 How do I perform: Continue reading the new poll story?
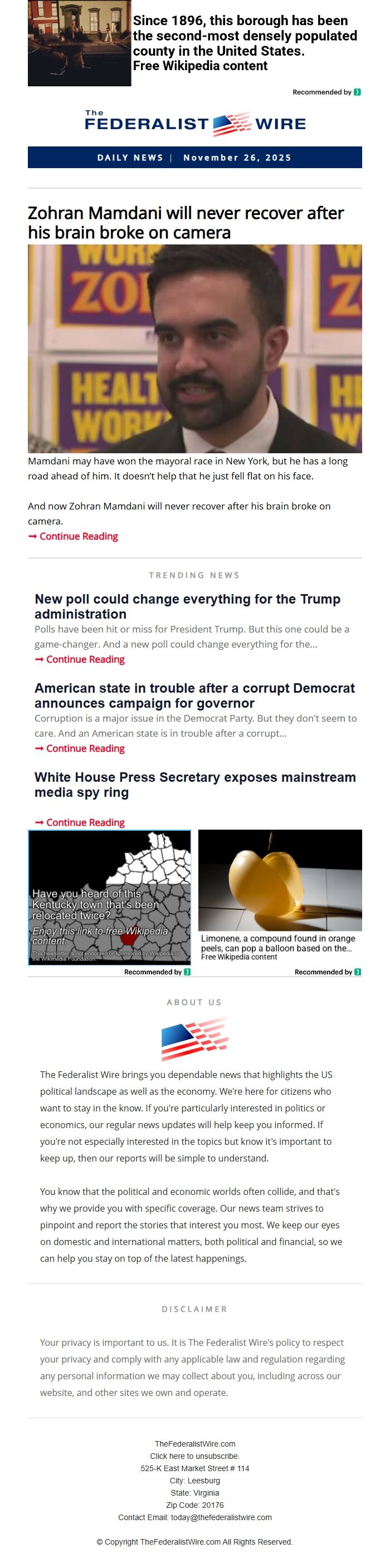pyautogui.click(x=85, y=659)
